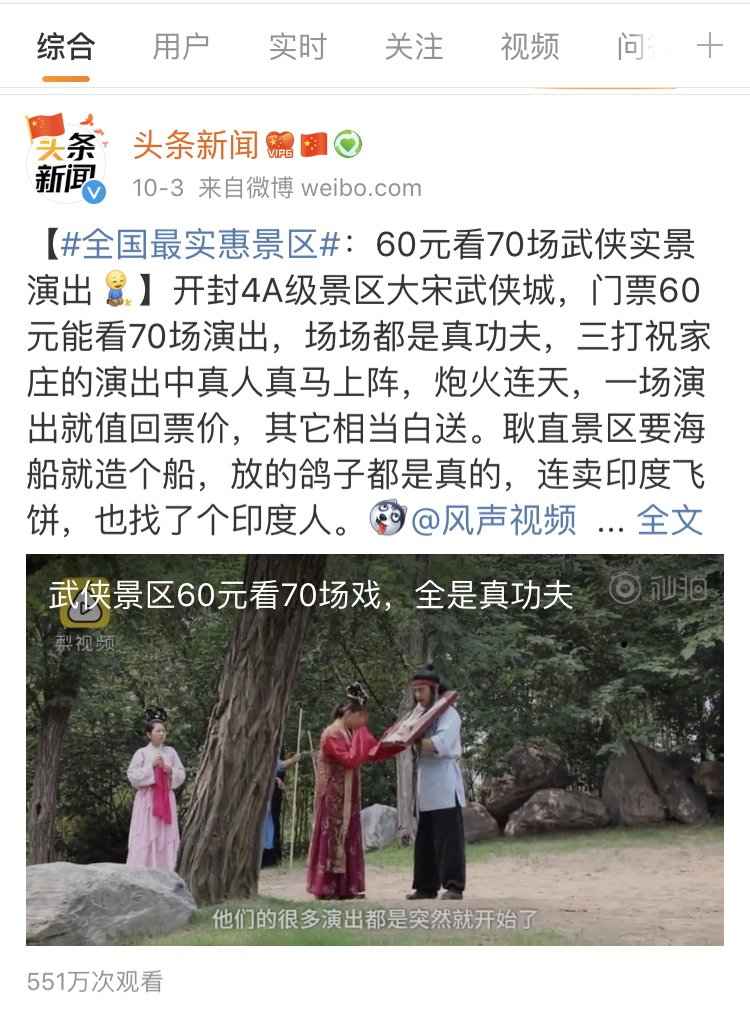The image size is (750, 1012).
Task: Switch to the 关注 tab
Action: pos(413,46)
